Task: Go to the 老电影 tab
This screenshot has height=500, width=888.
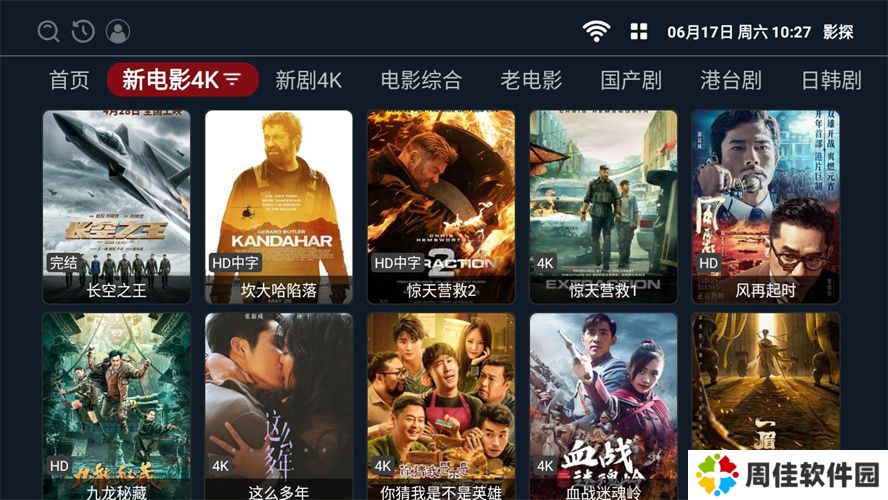Action: coord(531,80)
